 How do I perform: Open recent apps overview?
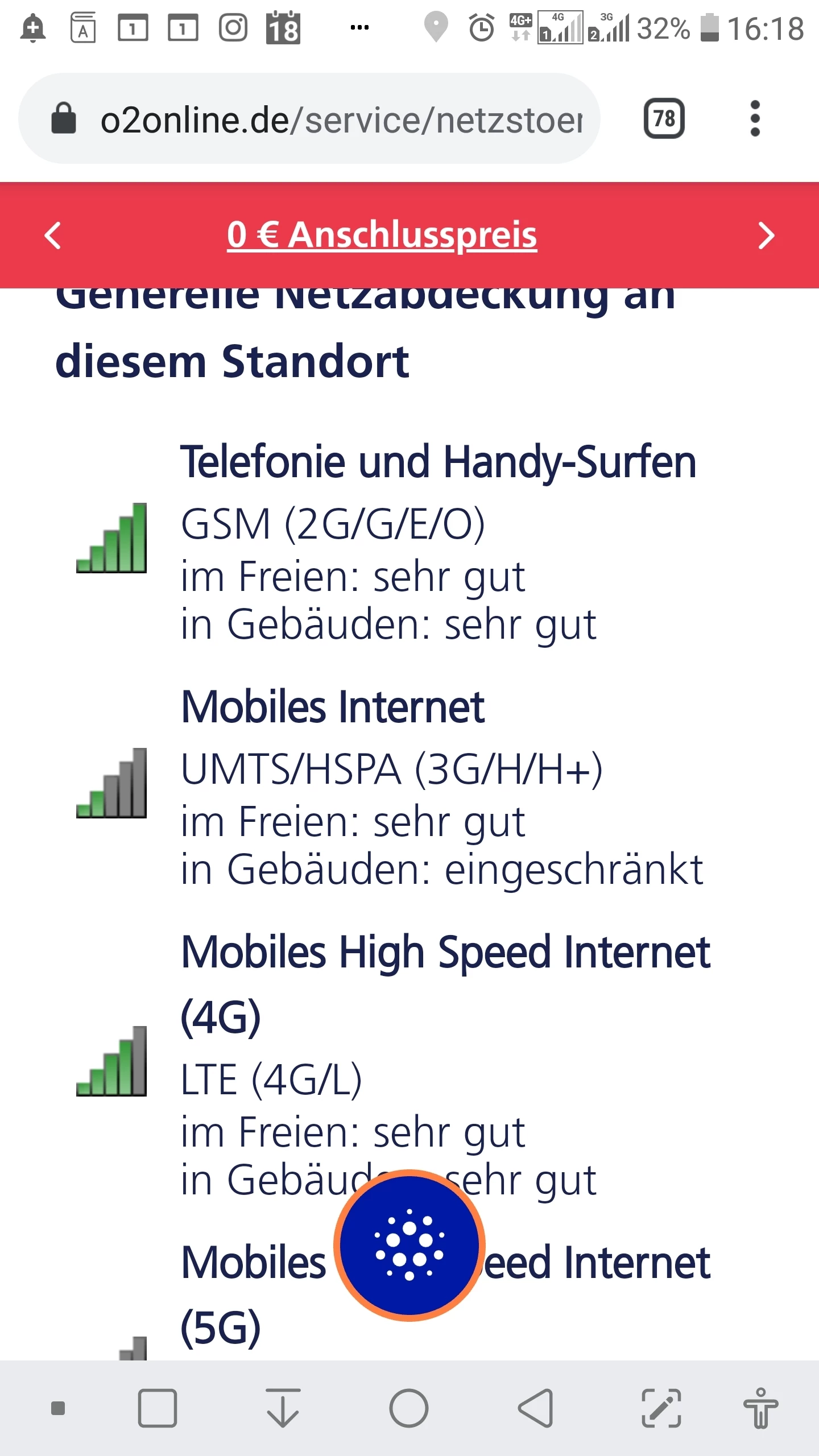point(158,1408)
